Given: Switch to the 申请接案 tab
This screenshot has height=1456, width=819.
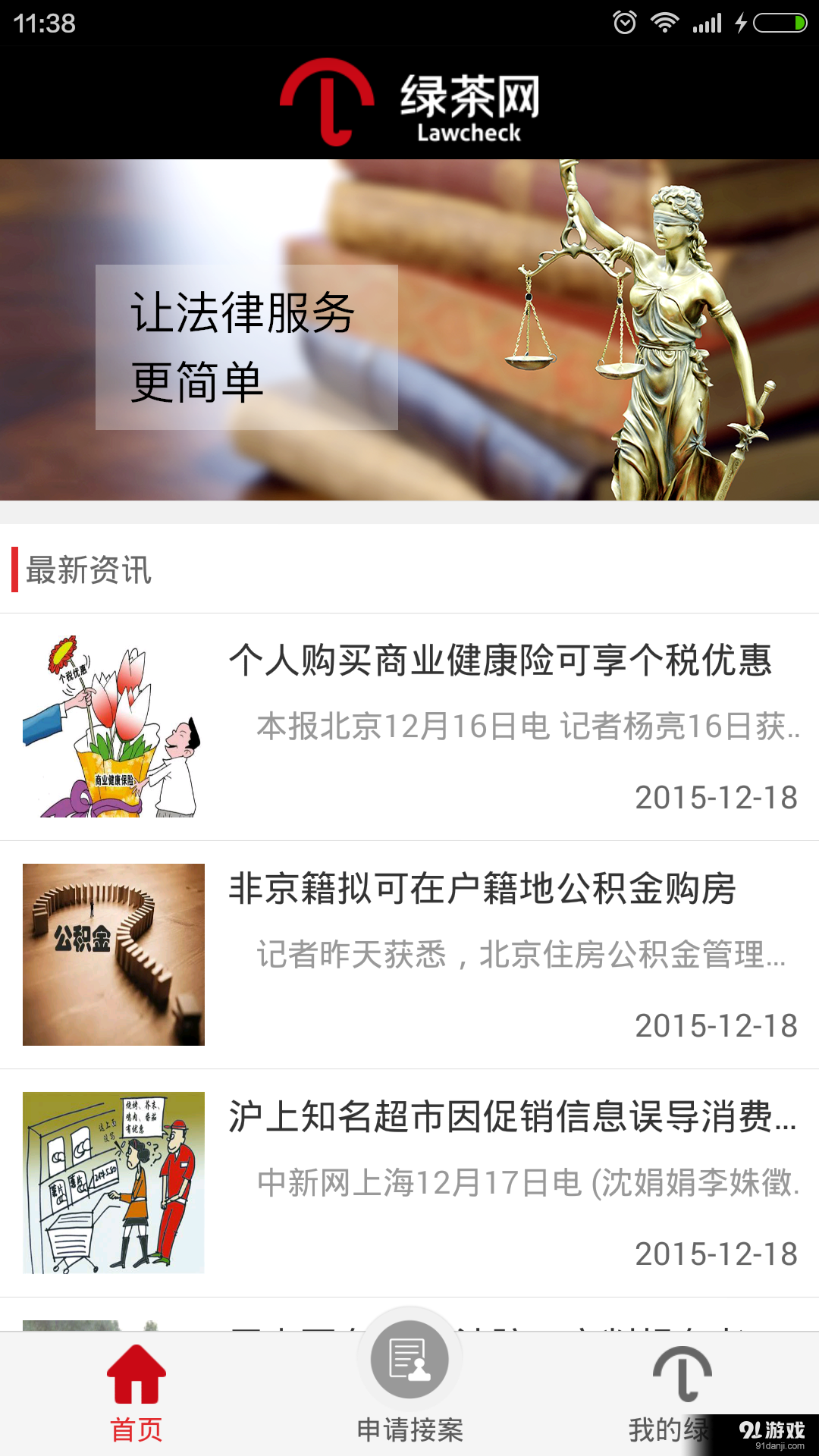Looking at the screenshot, I should point(409,1426).
